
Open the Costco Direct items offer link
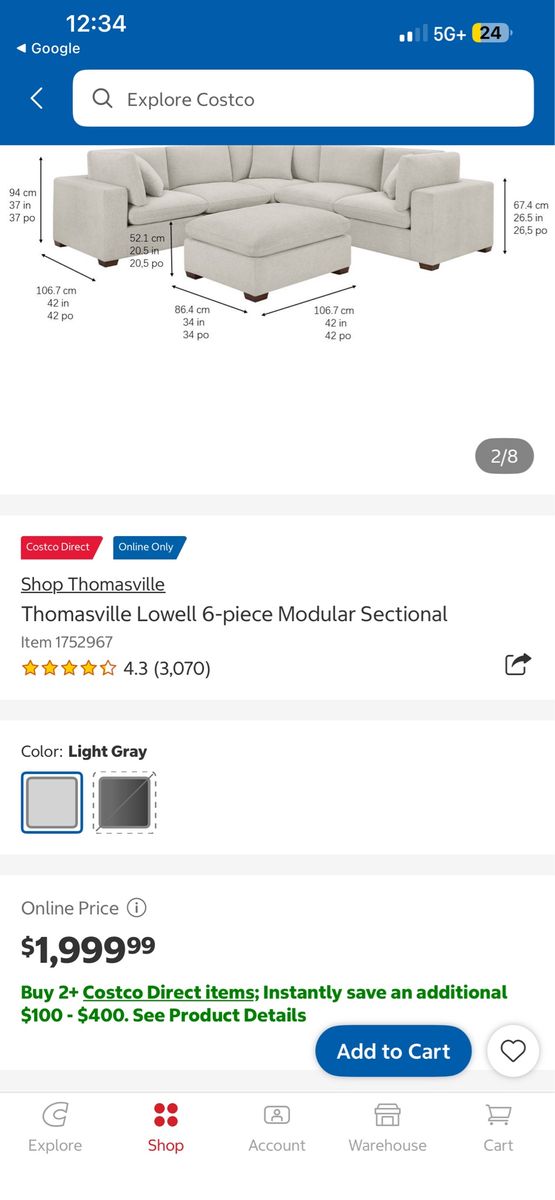coord(168,992)
